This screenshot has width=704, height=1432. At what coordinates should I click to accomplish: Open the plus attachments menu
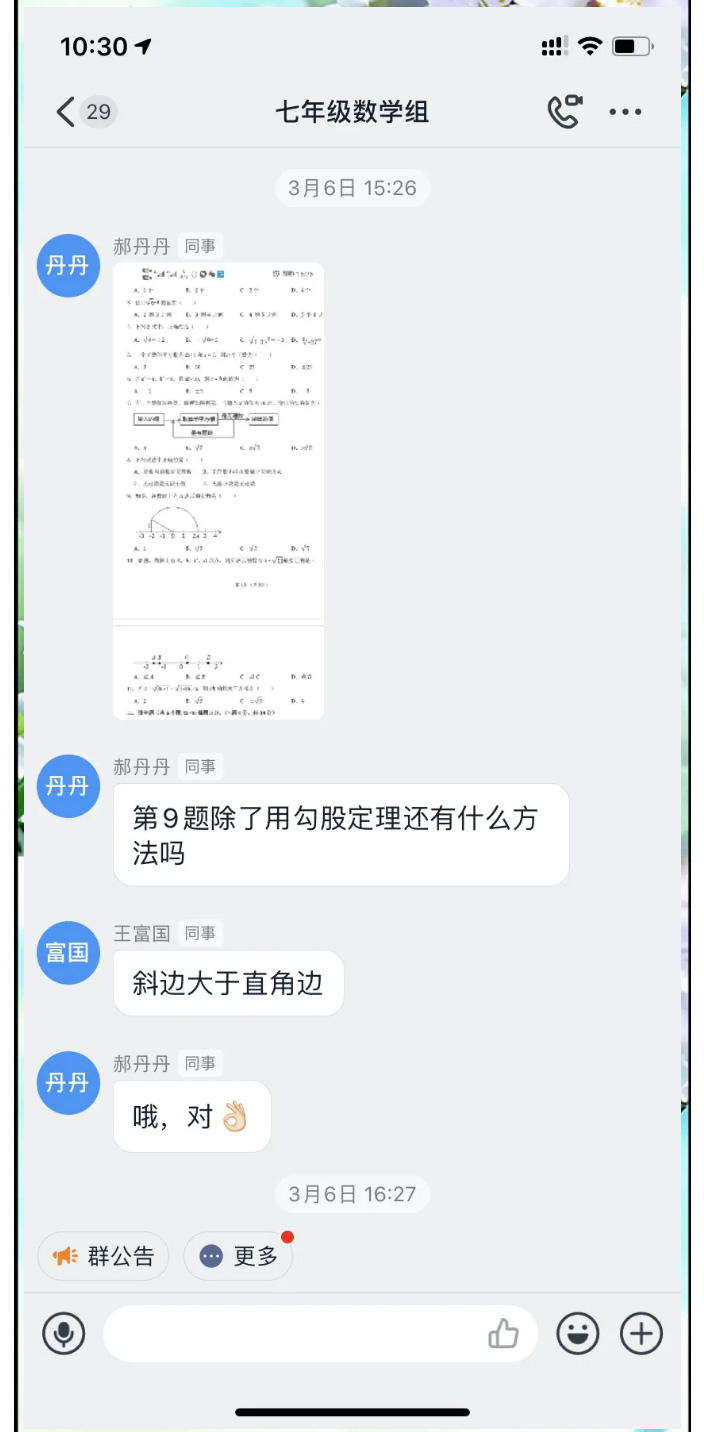pos(641,1333)
